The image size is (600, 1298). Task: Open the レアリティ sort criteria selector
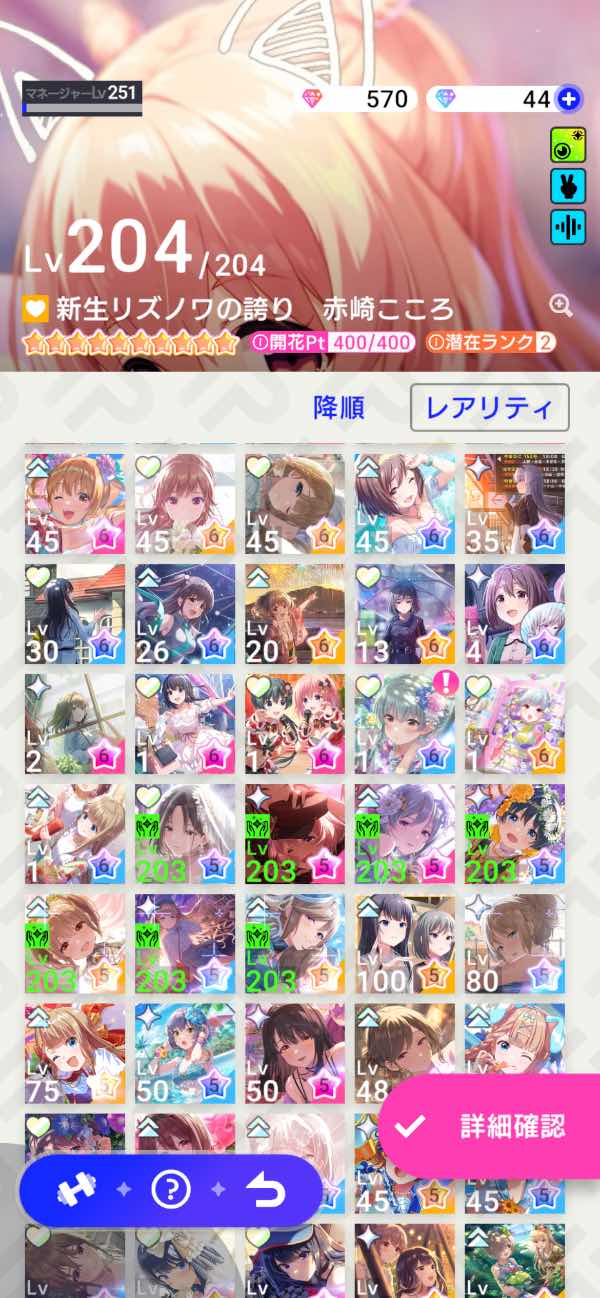[x=489, y=407]
